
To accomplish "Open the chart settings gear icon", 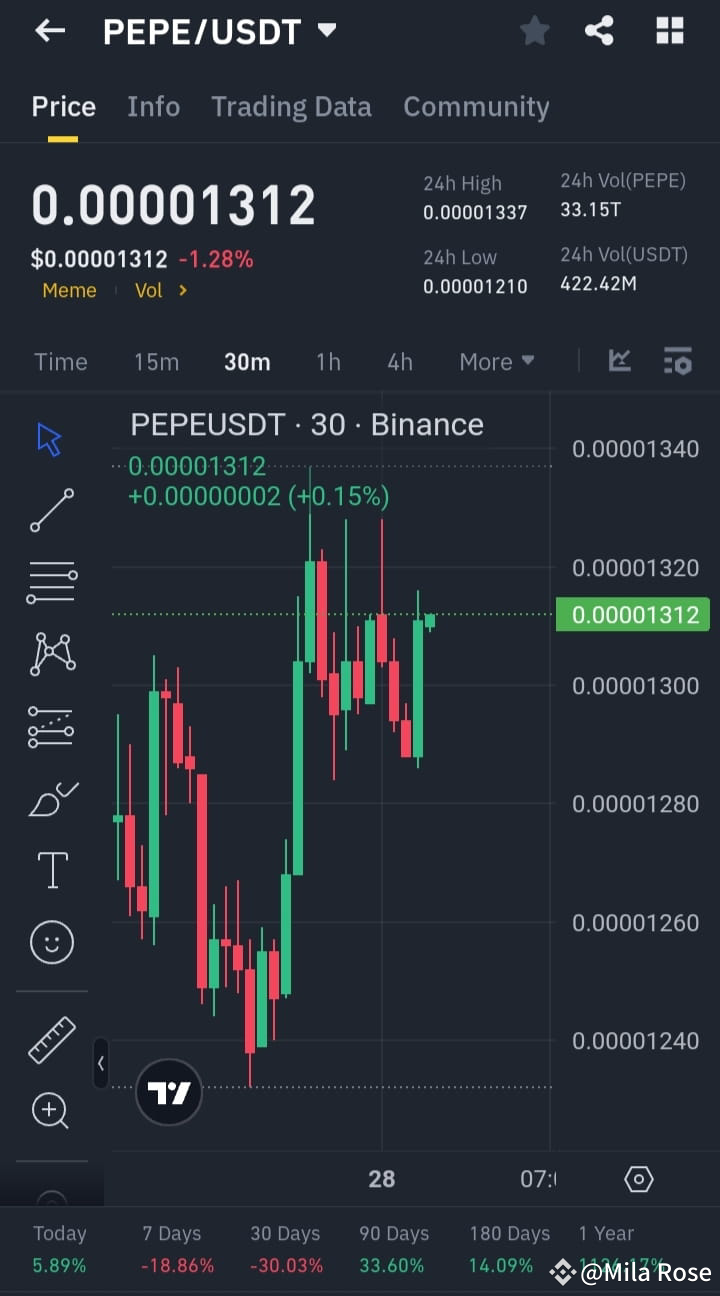I will click(639, 1180).
